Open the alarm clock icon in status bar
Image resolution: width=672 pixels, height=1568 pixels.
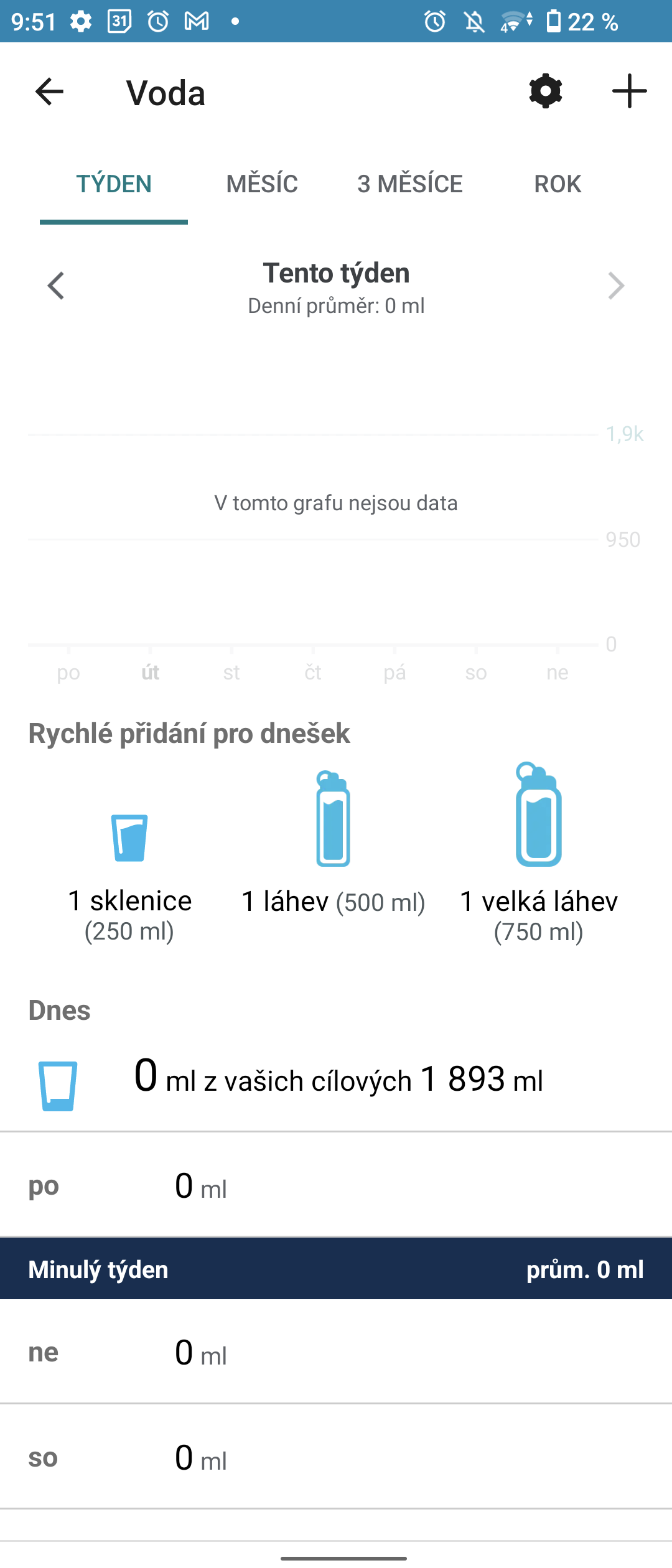point(434,21)
